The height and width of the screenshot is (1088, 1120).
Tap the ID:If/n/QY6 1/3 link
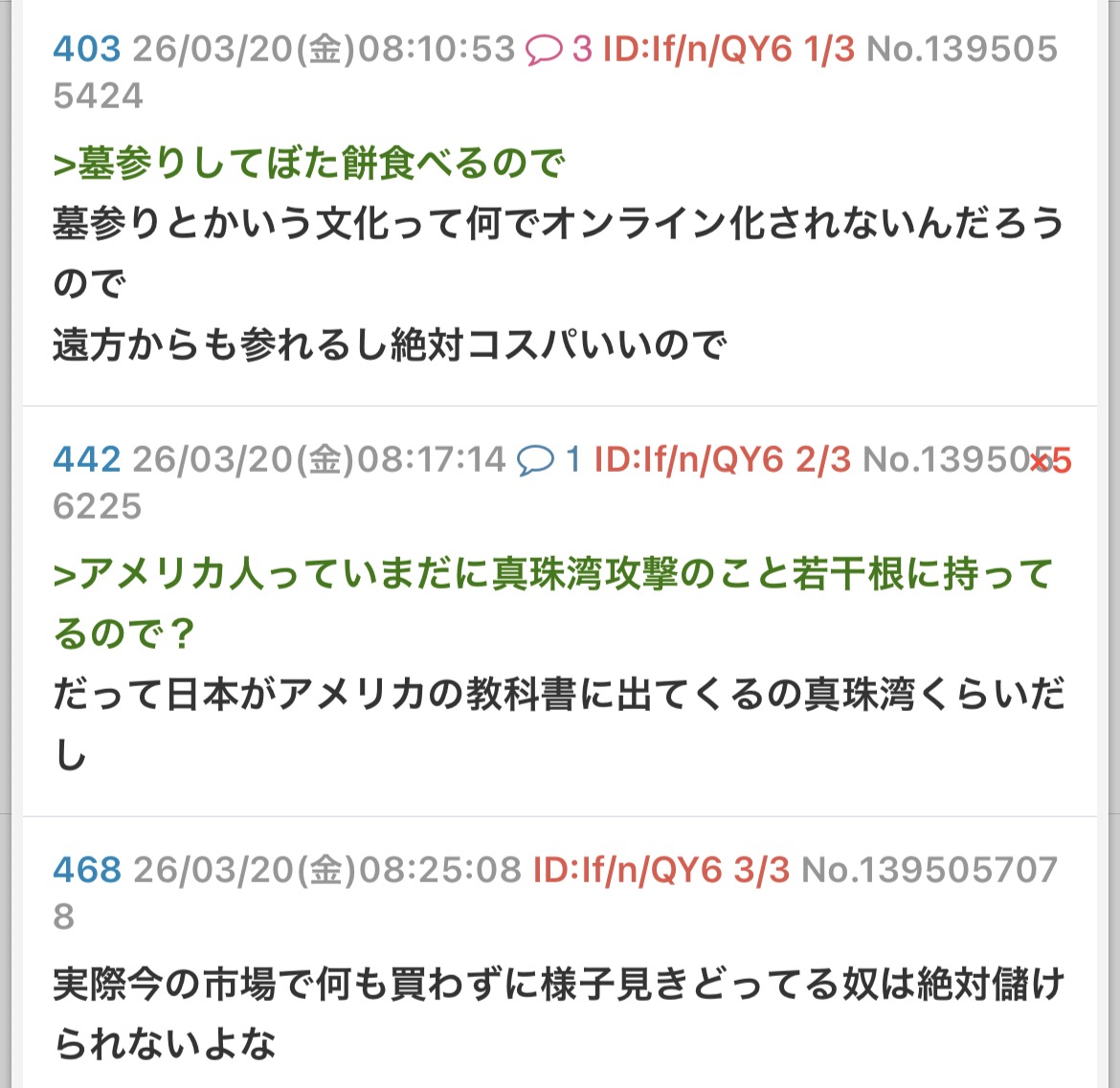(x=728, y=50)
